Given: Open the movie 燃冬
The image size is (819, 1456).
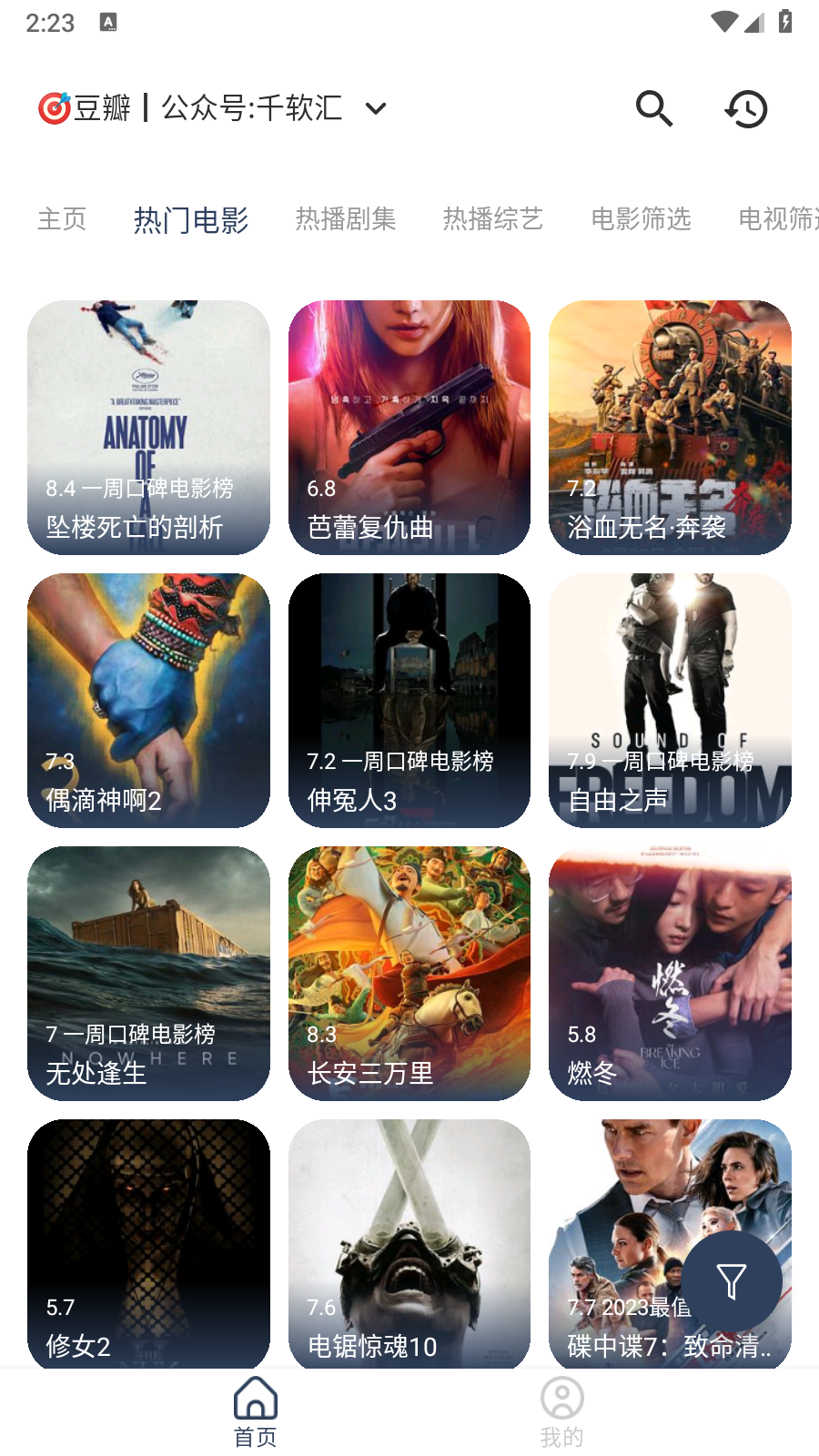Looking at the screenshot, I should (670, 973).
